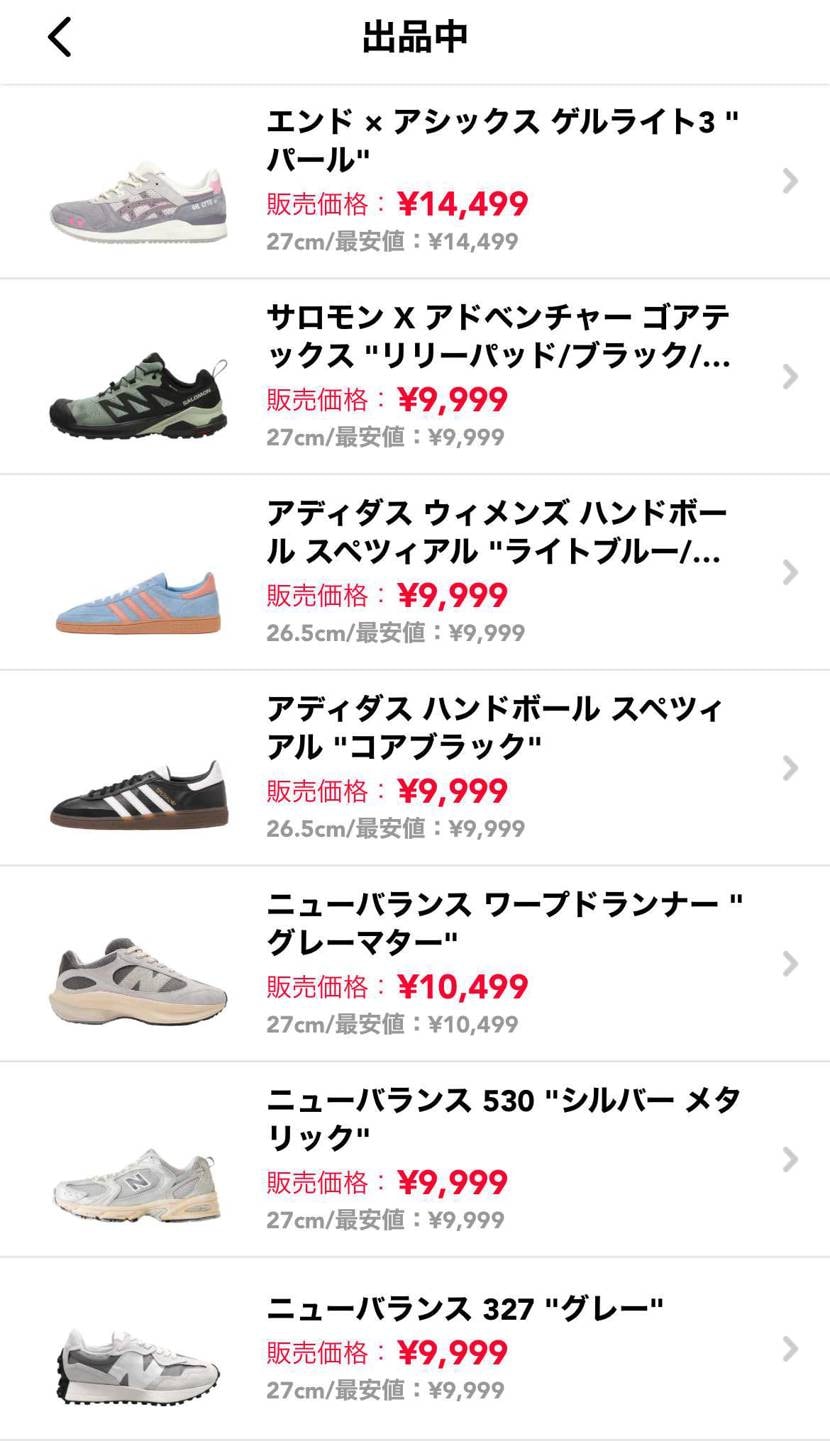Tap chevron on the エンド × アシックス row

click(789, 180)
